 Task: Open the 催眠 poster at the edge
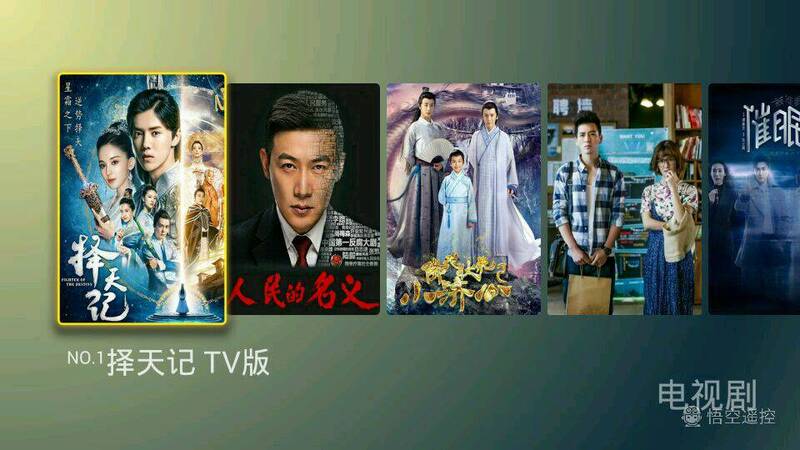[755, 198]
